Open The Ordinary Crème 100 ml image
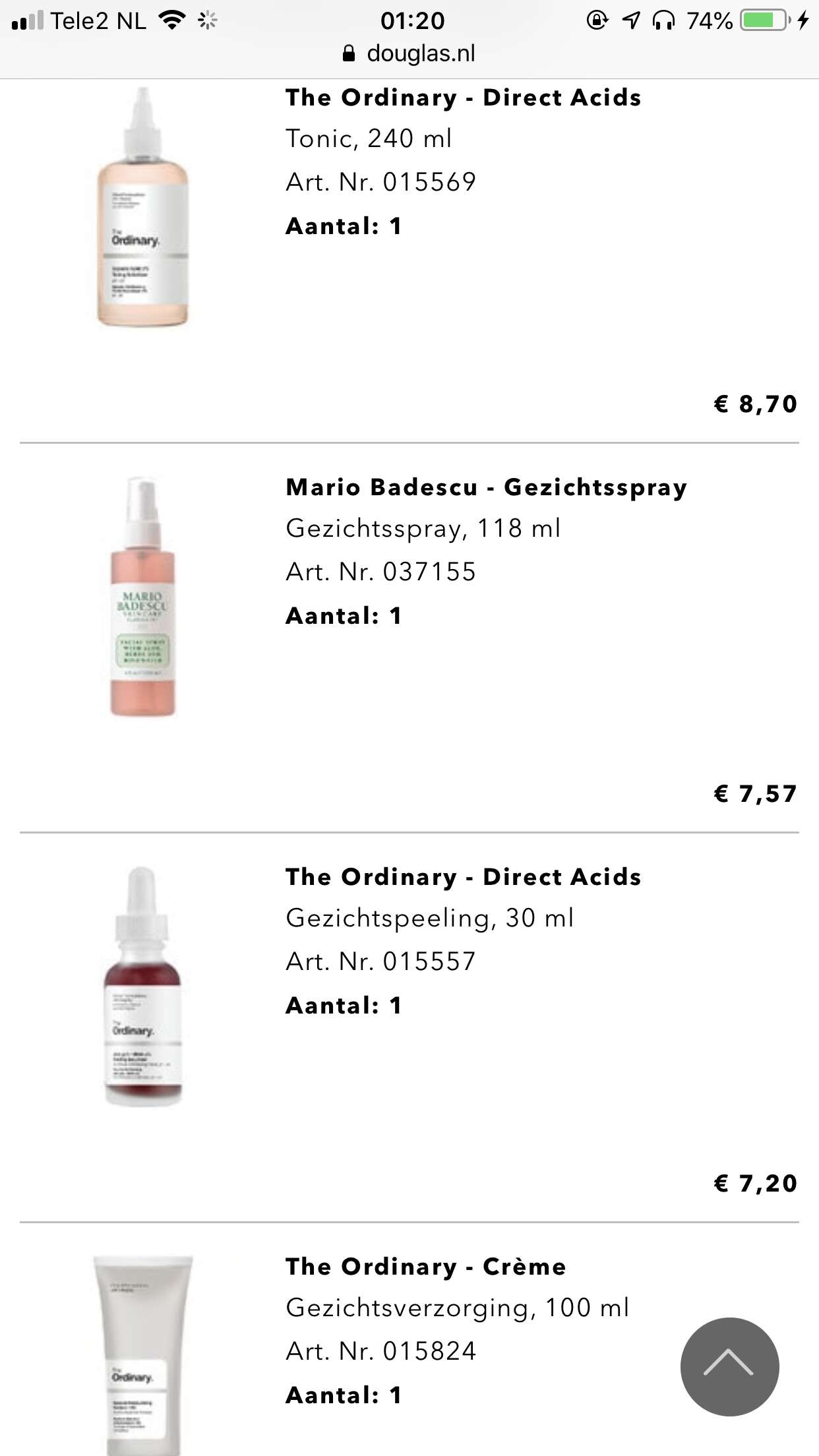This screenshot has width=819, height=1456. (x=142, y=1355)
